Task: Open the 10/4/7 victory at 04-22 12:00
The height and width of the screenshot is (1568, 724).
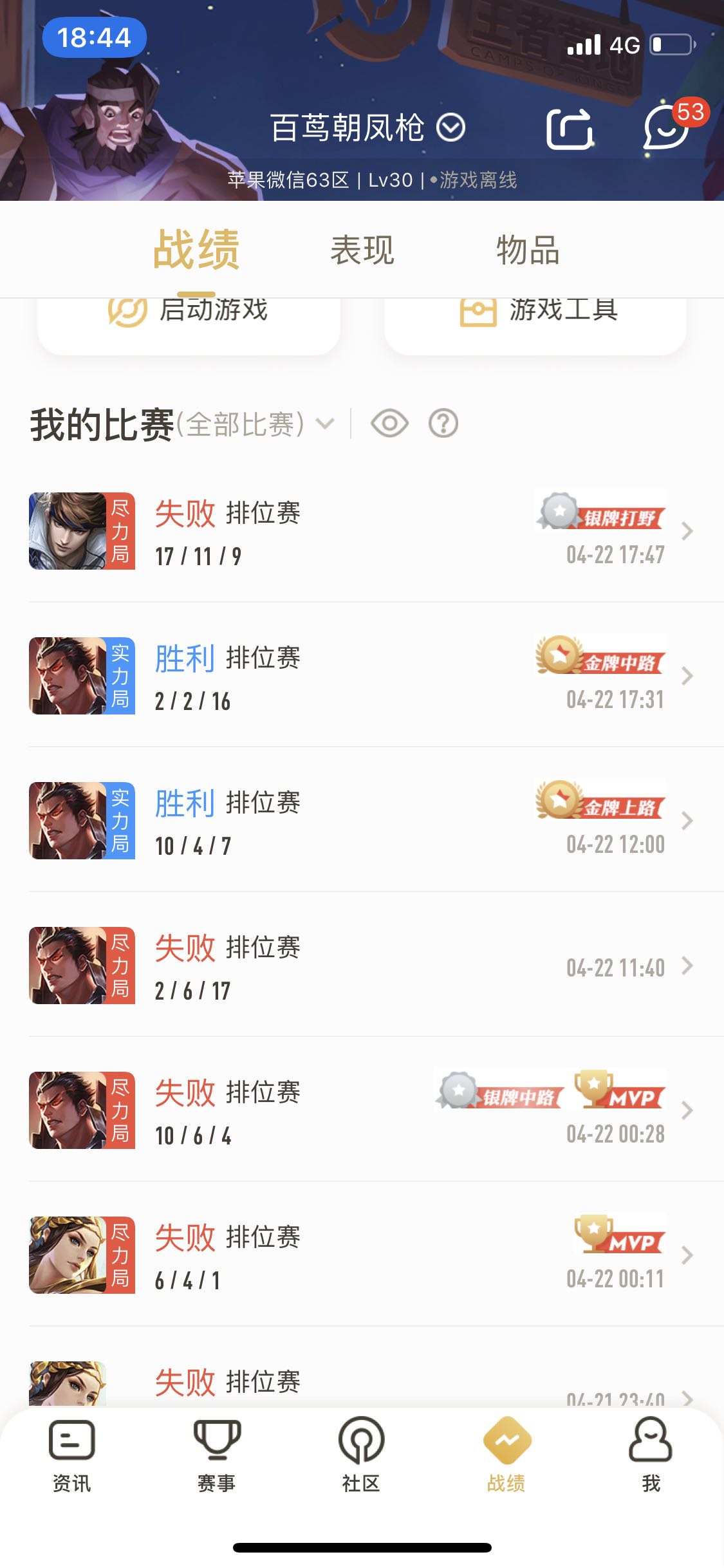Action: coord(360,821)
